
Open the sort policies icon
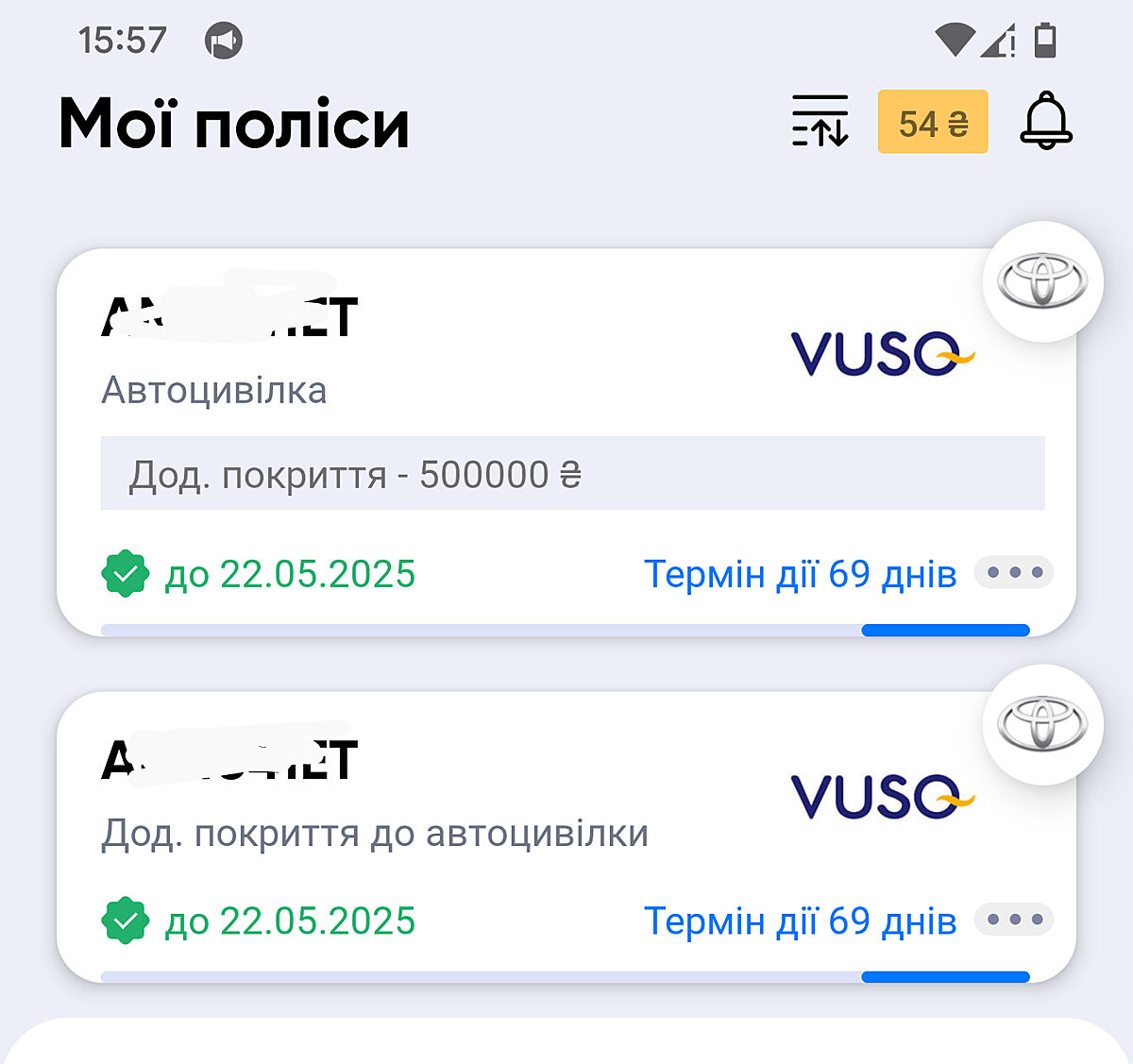pos(820,122)
